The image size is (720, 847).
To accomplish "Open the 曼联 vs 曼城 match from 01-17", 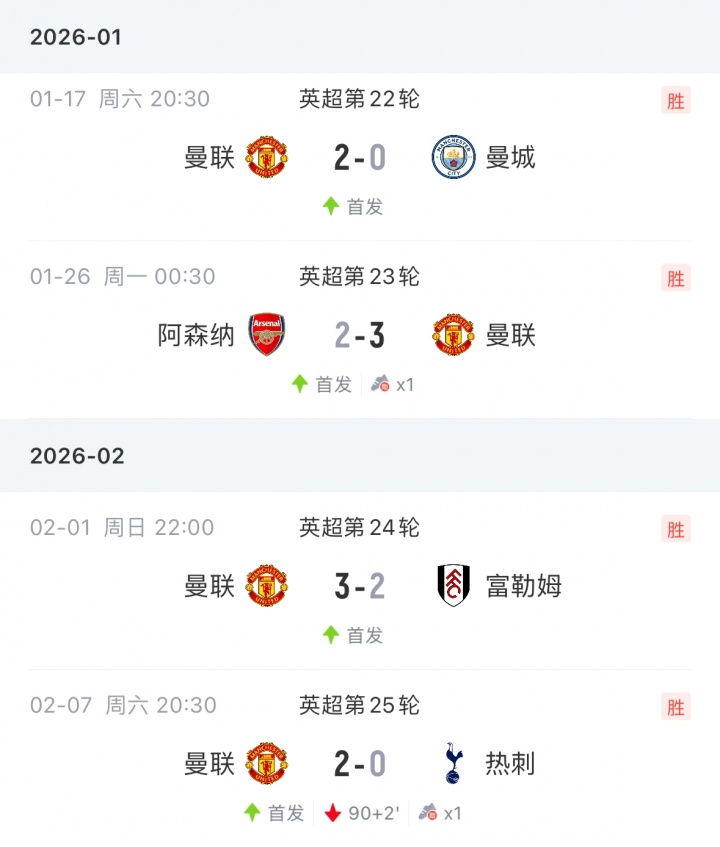I will tap(360, 158).
